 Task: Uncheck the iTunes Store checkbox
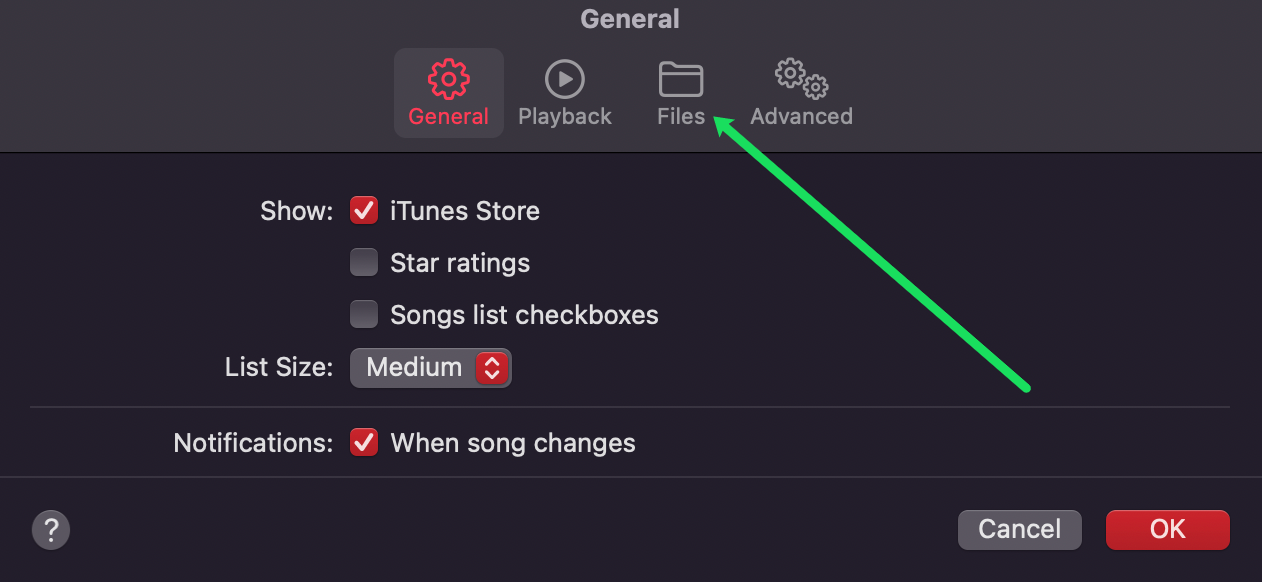click(364, 211)
